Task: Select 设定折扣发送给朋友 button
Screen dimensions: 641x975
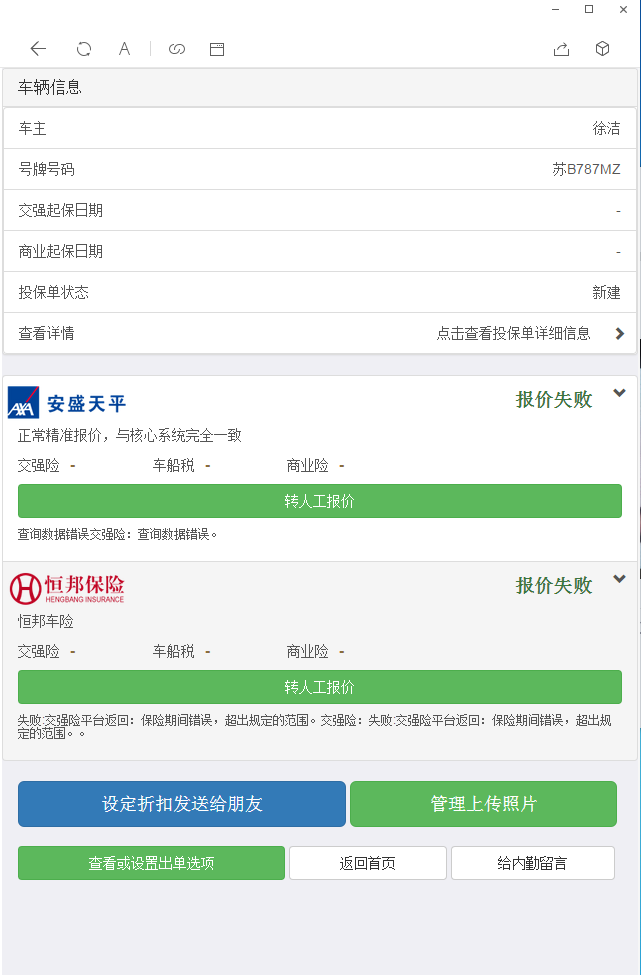Action: [182, 804]
